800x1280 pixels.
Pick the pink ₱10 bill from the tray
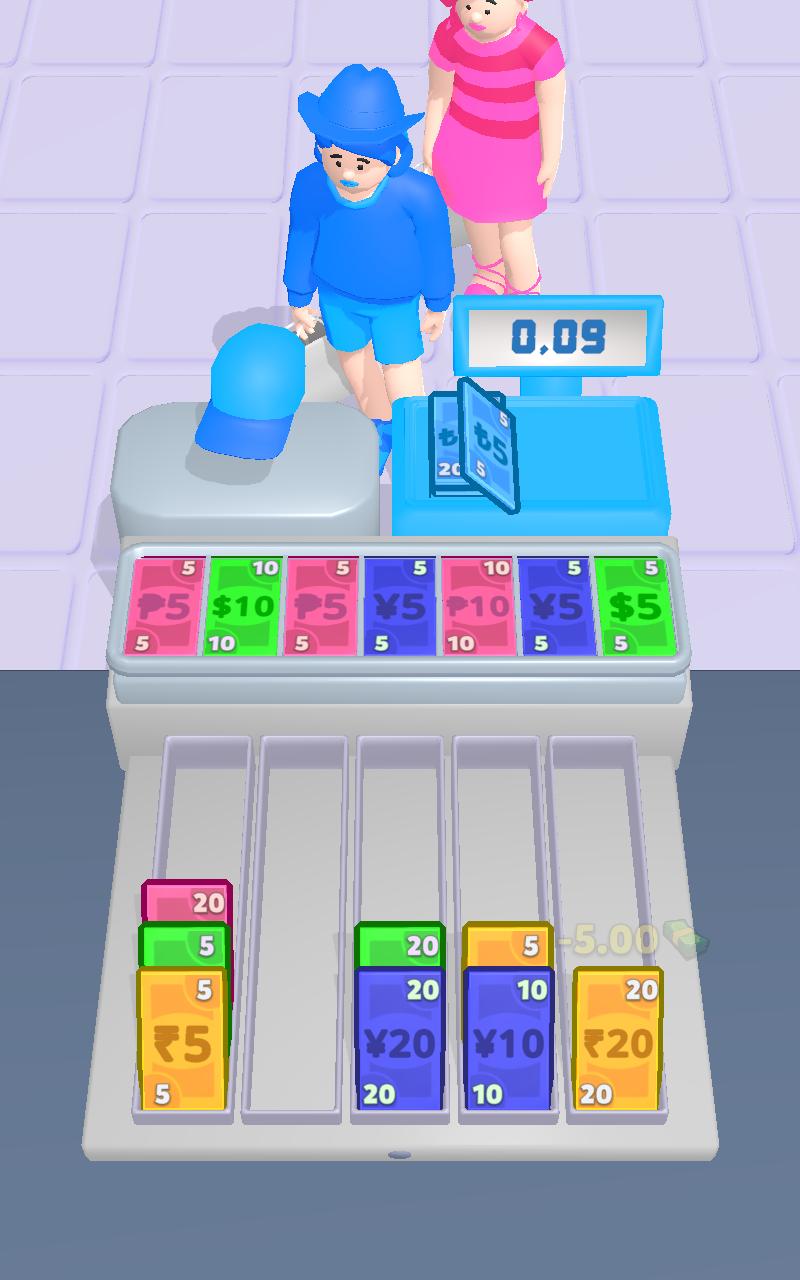pyautogui.click(x=477, y=606)
